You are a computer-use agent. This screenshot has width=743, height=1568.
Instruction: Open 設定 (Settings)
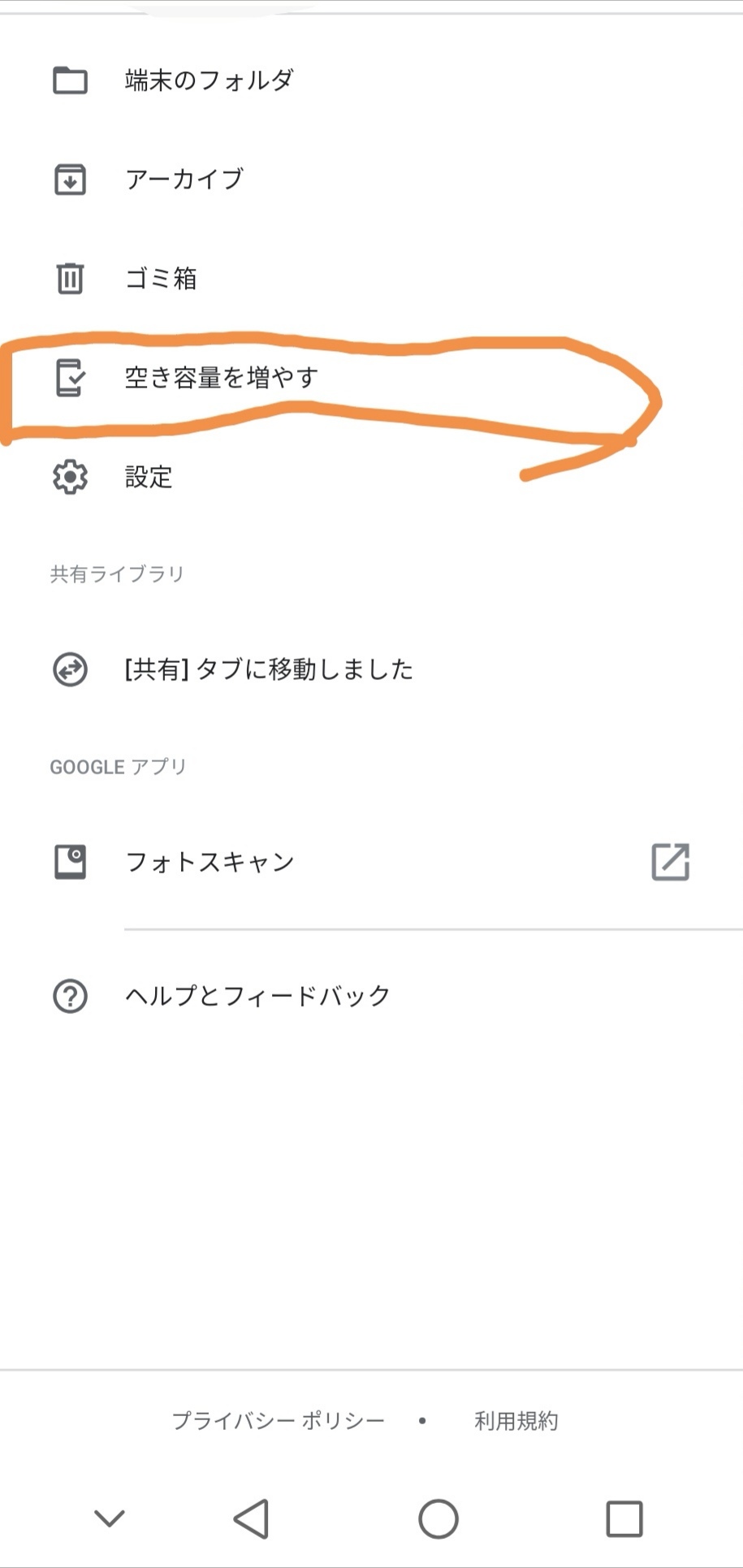coord(149,477)
